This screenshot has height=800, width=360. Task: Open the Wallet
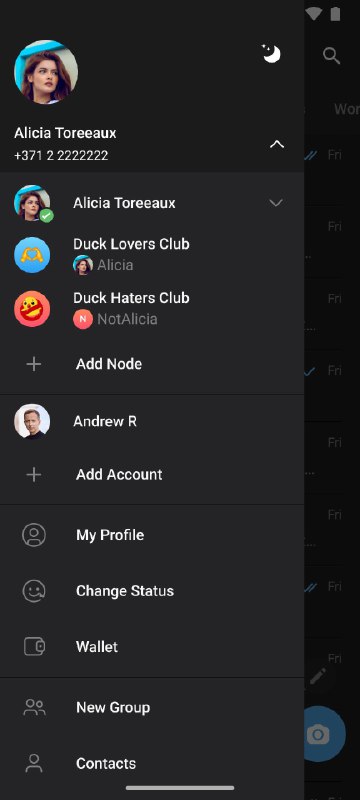152,646
